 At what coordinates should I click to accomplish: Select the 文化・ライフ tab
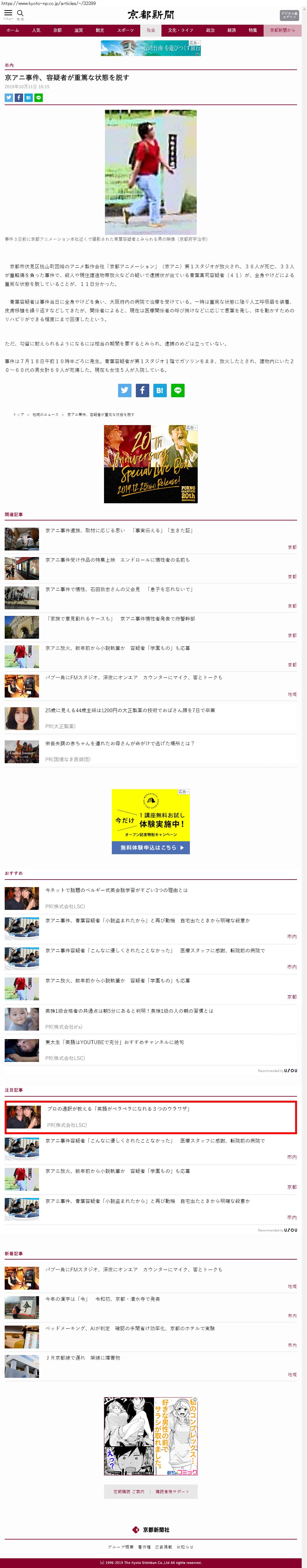181,30
